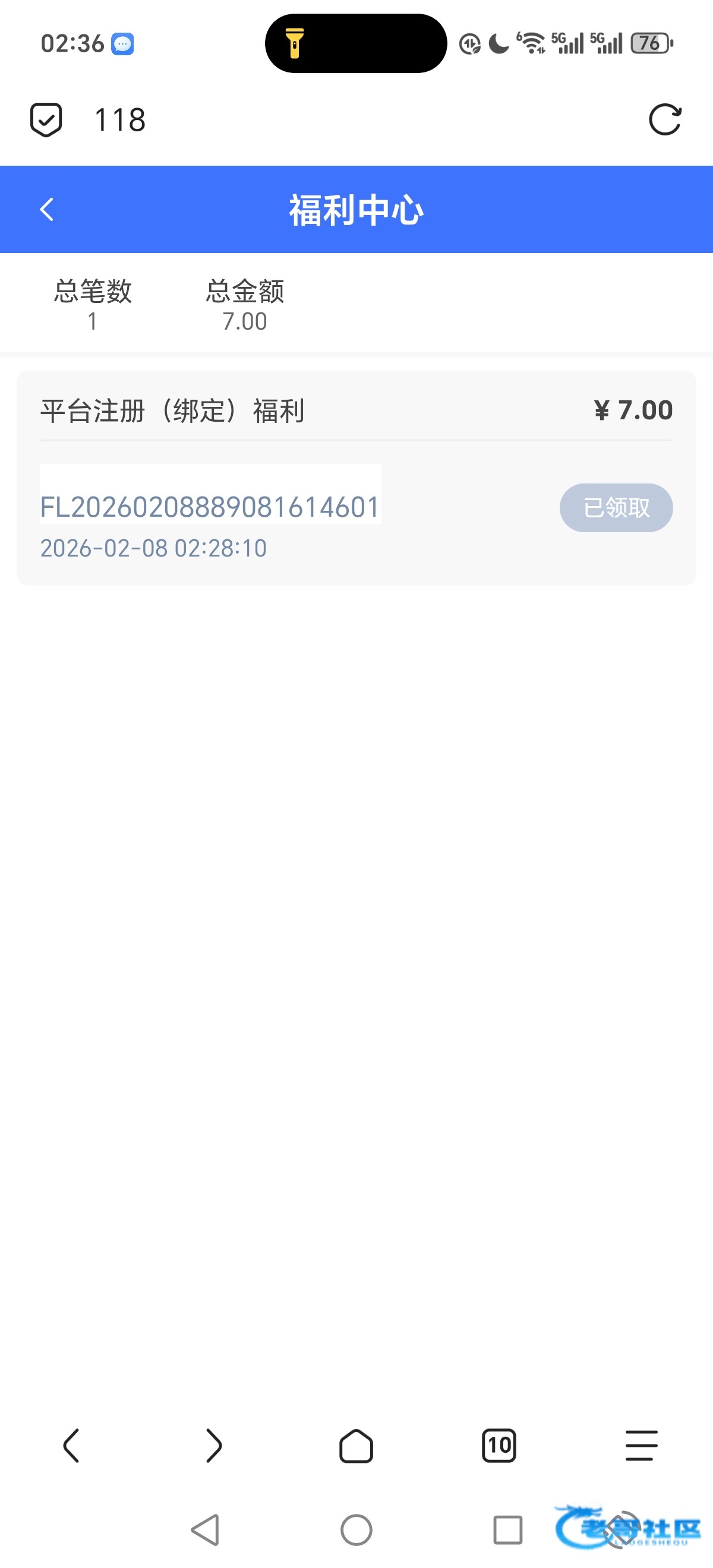
Task: Reload the page with the refresh icon
Action: click(664, 119)
